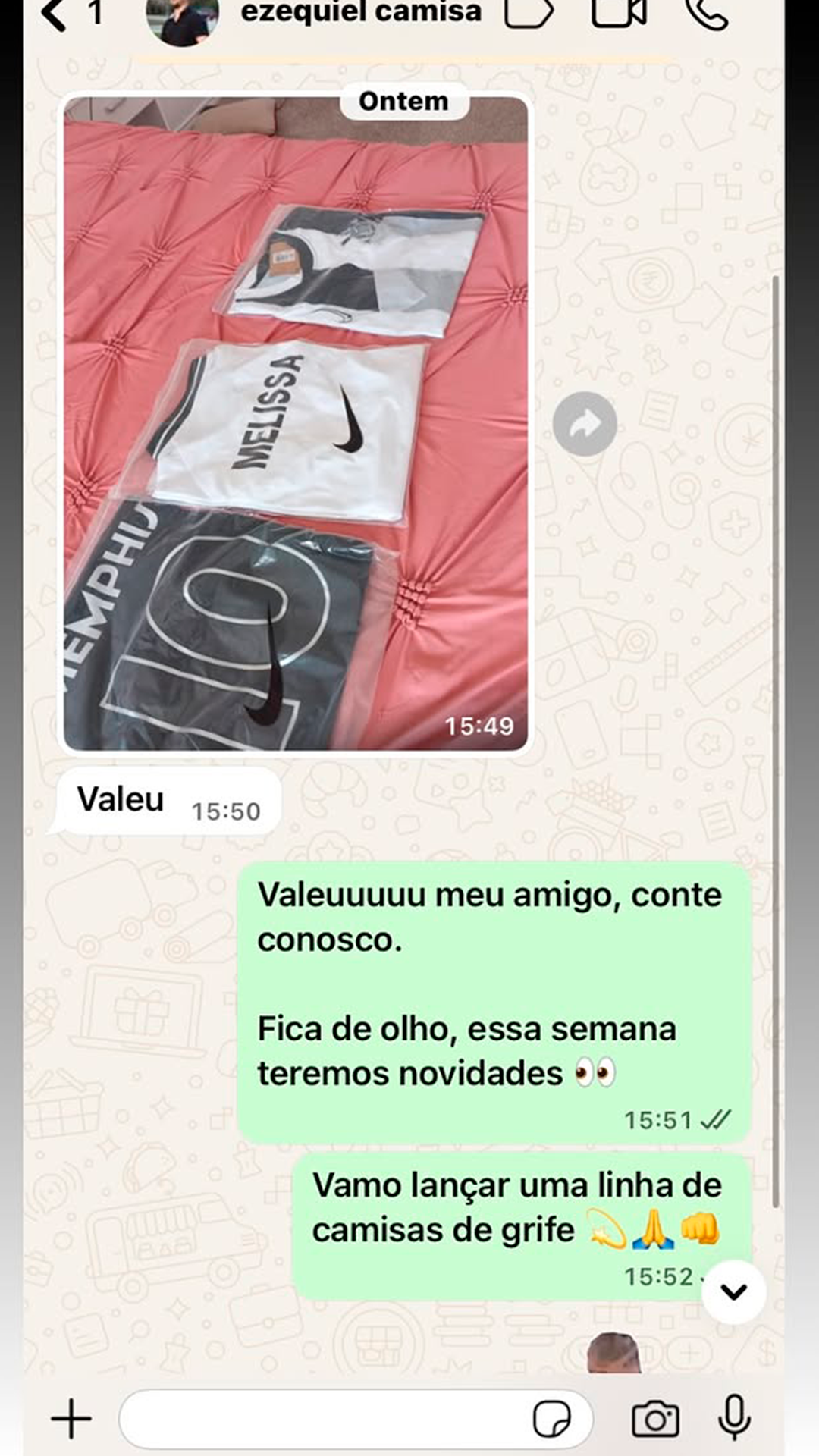
Task: Open the attachment plus menu
Action: pyautogui.click(x=71, y=1419)
